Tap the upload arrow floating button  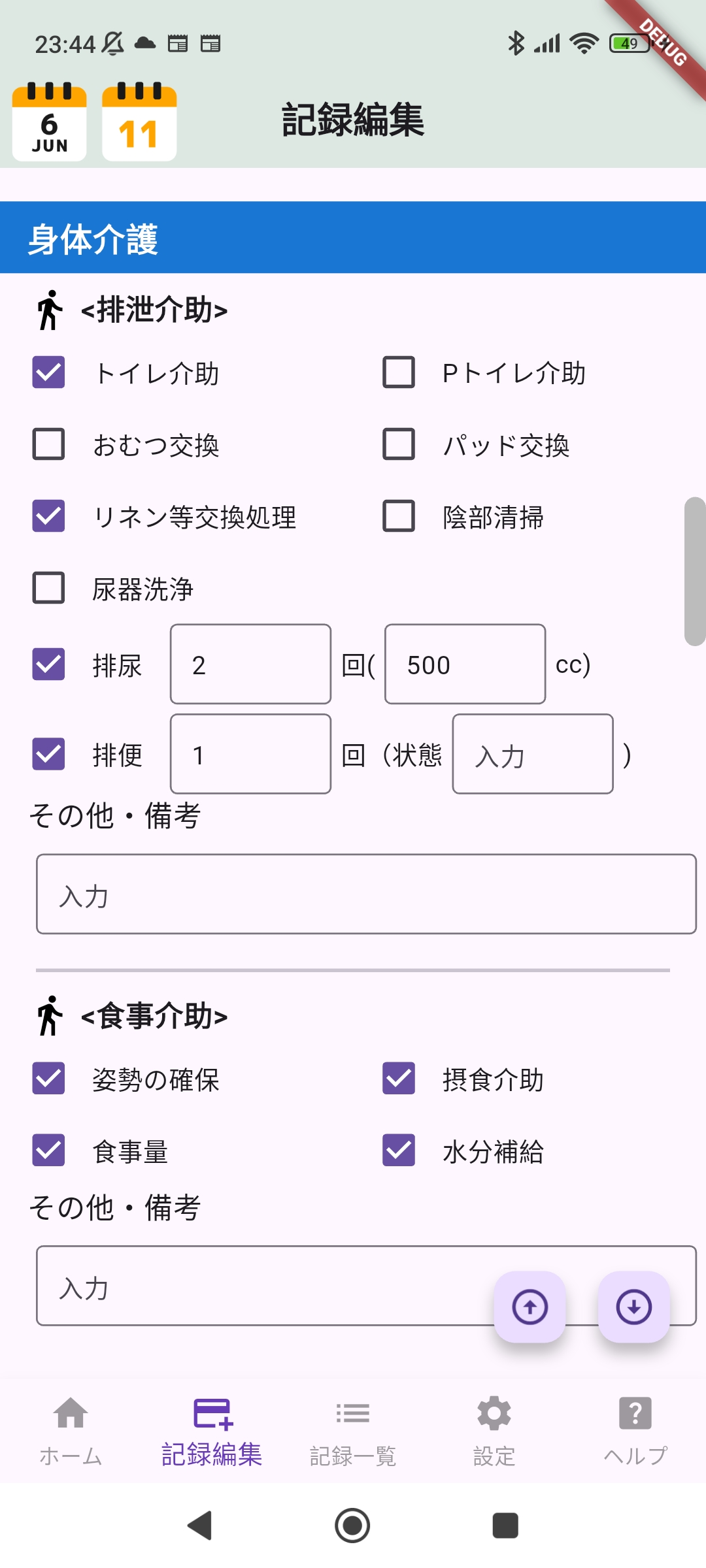coord(529,1307)
